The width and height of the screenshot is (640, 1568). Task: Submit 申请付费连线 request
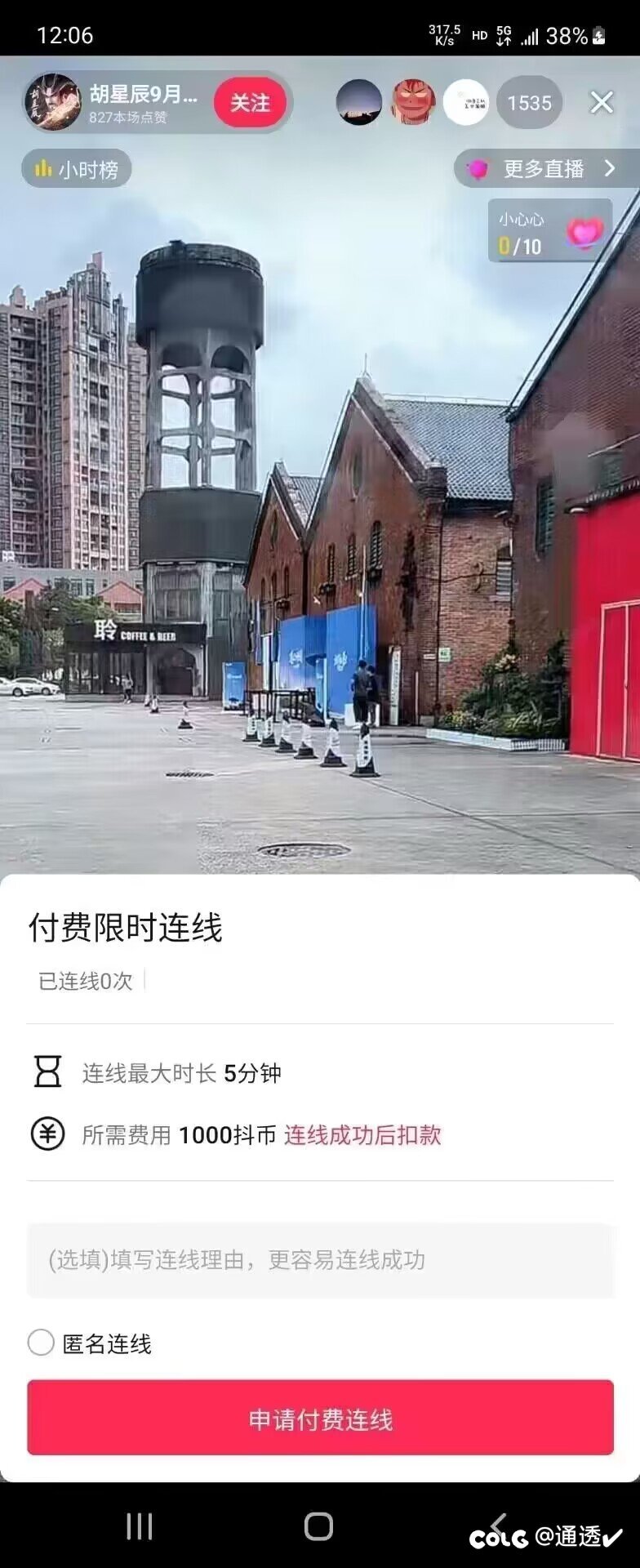320,1418
